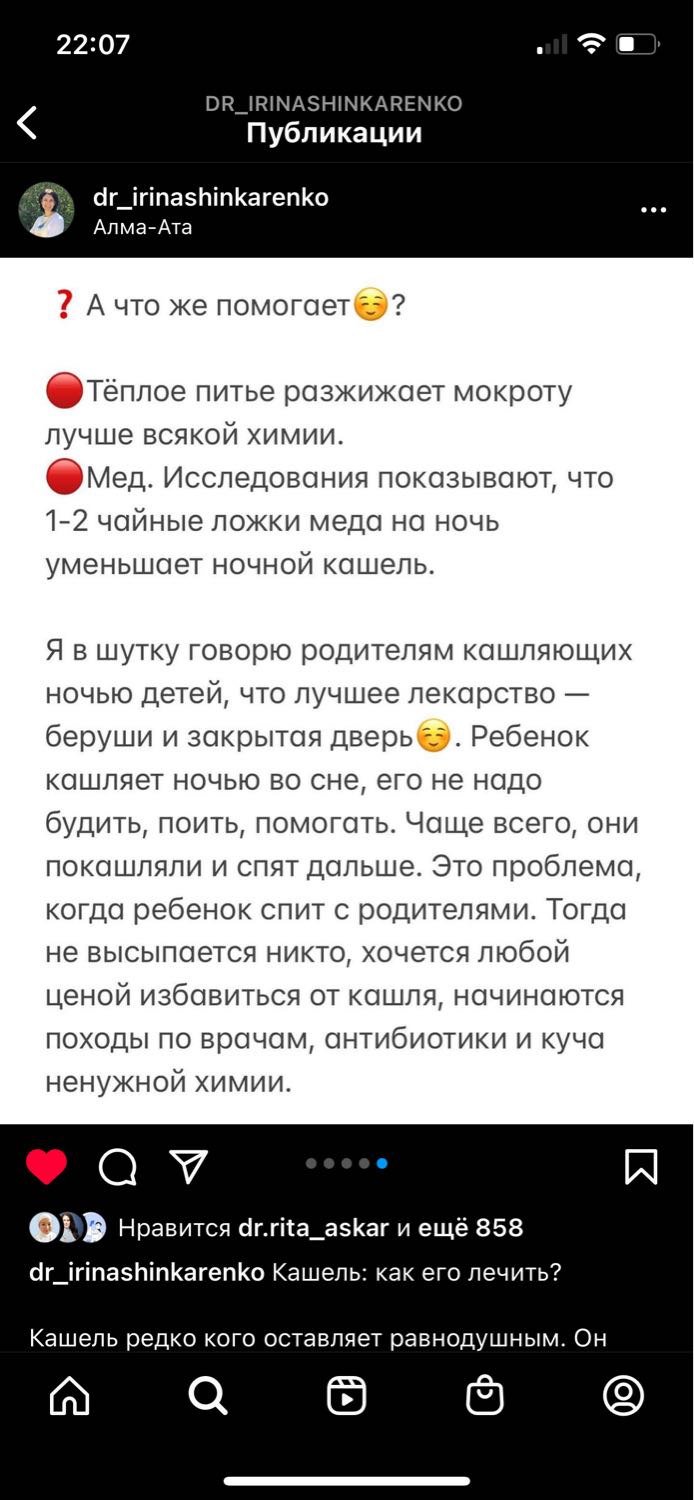Open the three-dot post options menu
Image resolution: width=694 pixels, height=1500 pixels.
653,210
